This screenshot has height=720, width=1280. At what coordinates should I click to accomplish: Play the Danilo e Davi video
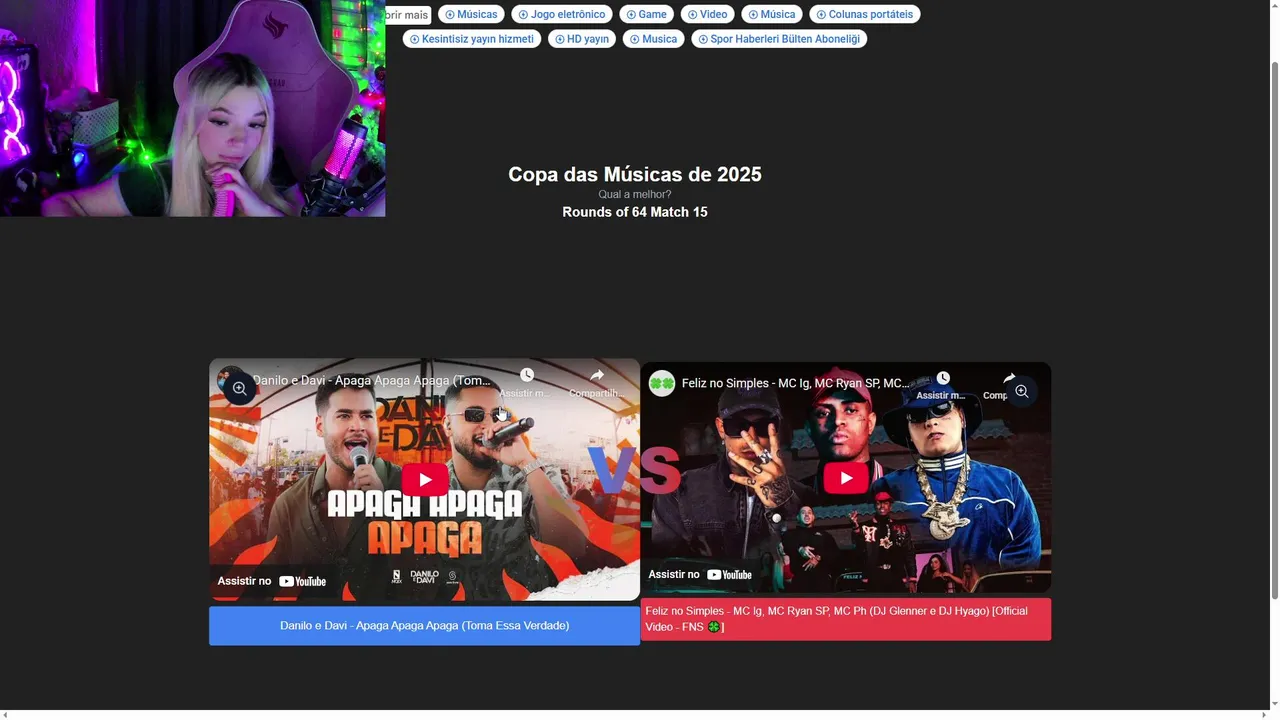point(425,480)
